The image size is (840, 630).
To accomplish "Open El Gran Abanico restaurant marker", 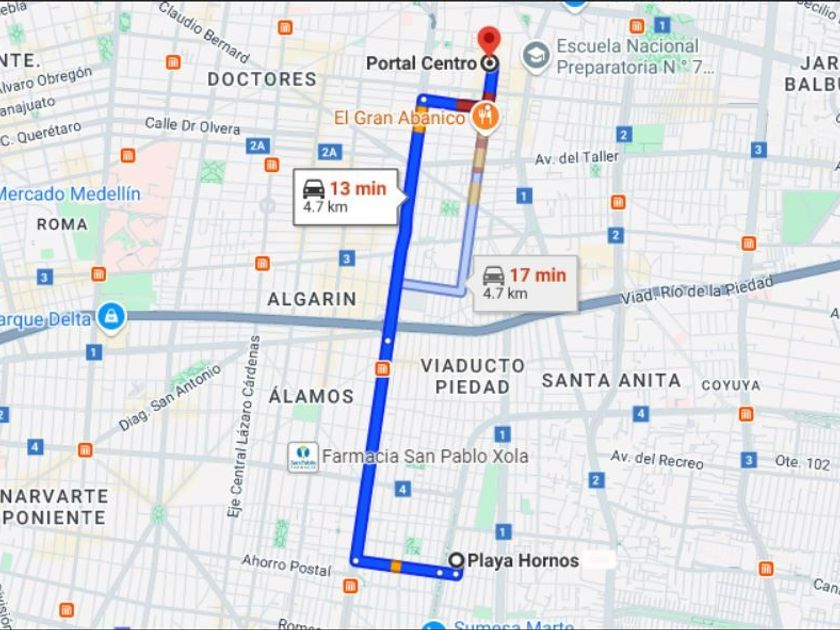I will point(485,116).
